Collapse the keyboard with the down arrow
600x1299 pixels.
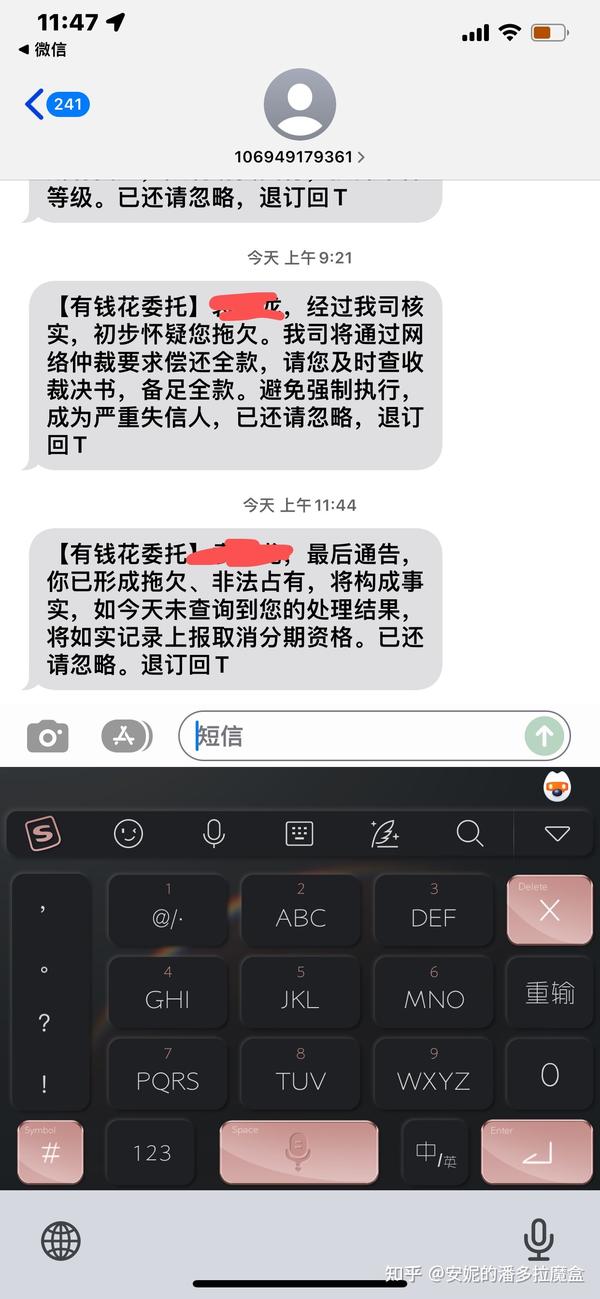click(557, 833)
